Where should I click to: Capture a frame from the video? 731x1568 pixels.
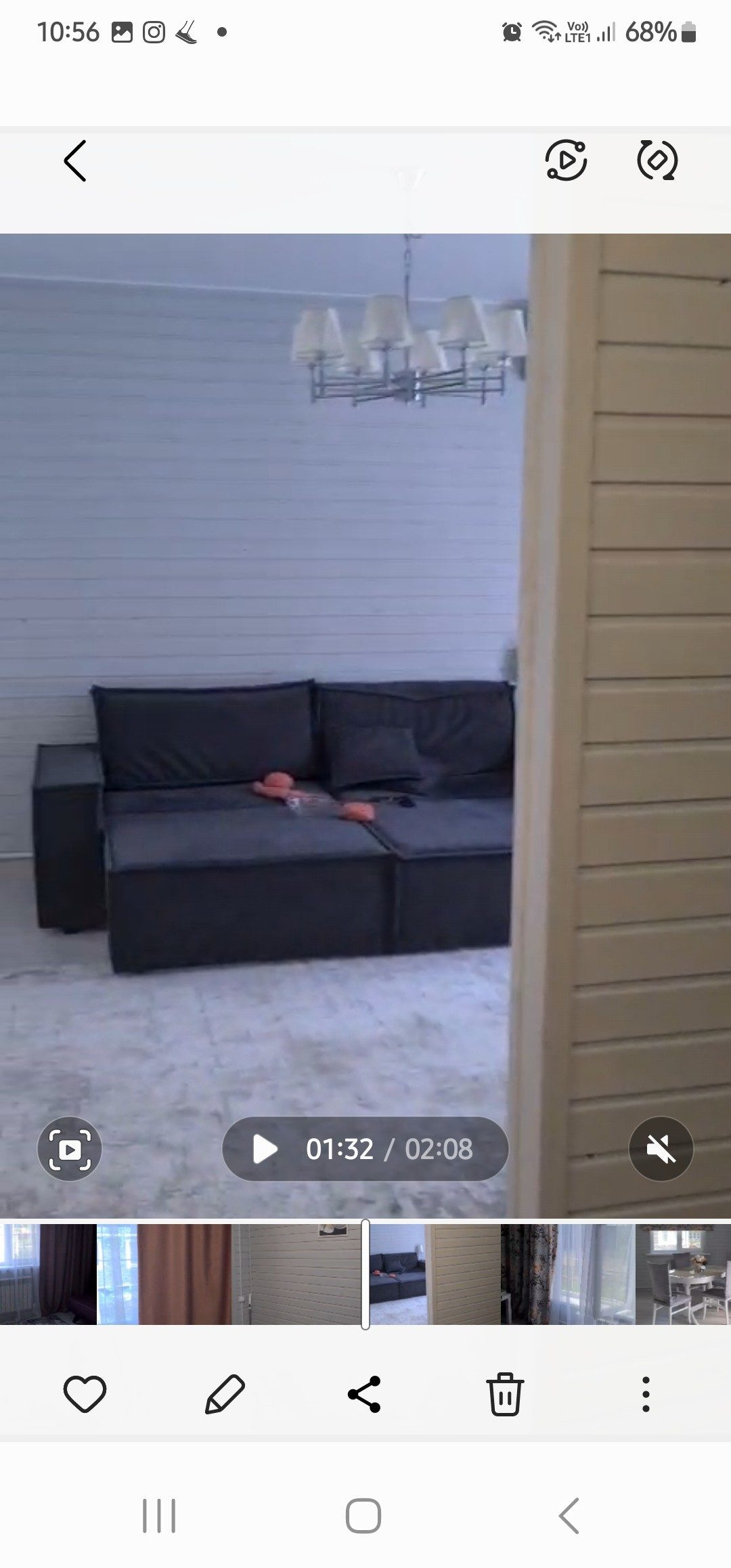click(70, 1149)
